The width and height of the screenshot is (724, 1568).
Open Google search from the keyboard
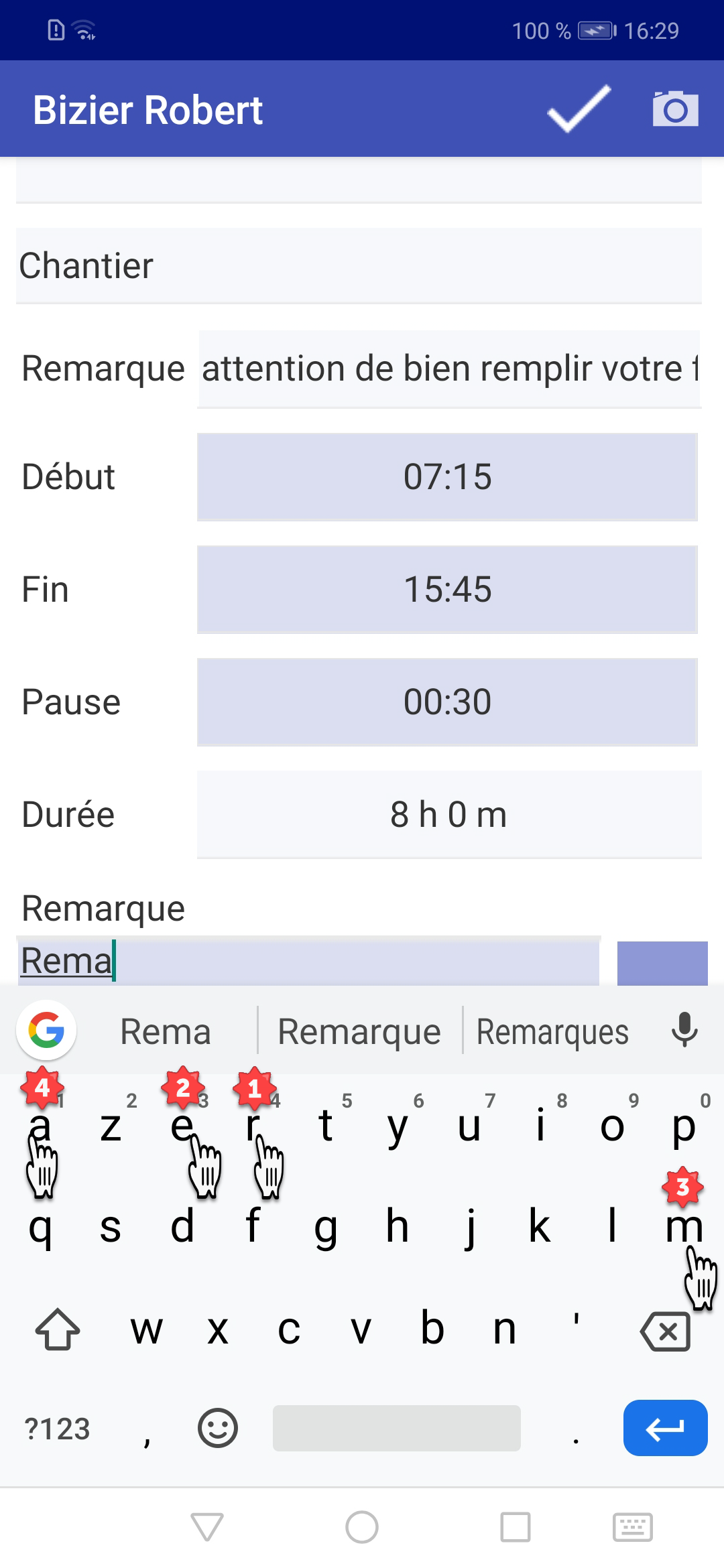tap(46, 1030)
